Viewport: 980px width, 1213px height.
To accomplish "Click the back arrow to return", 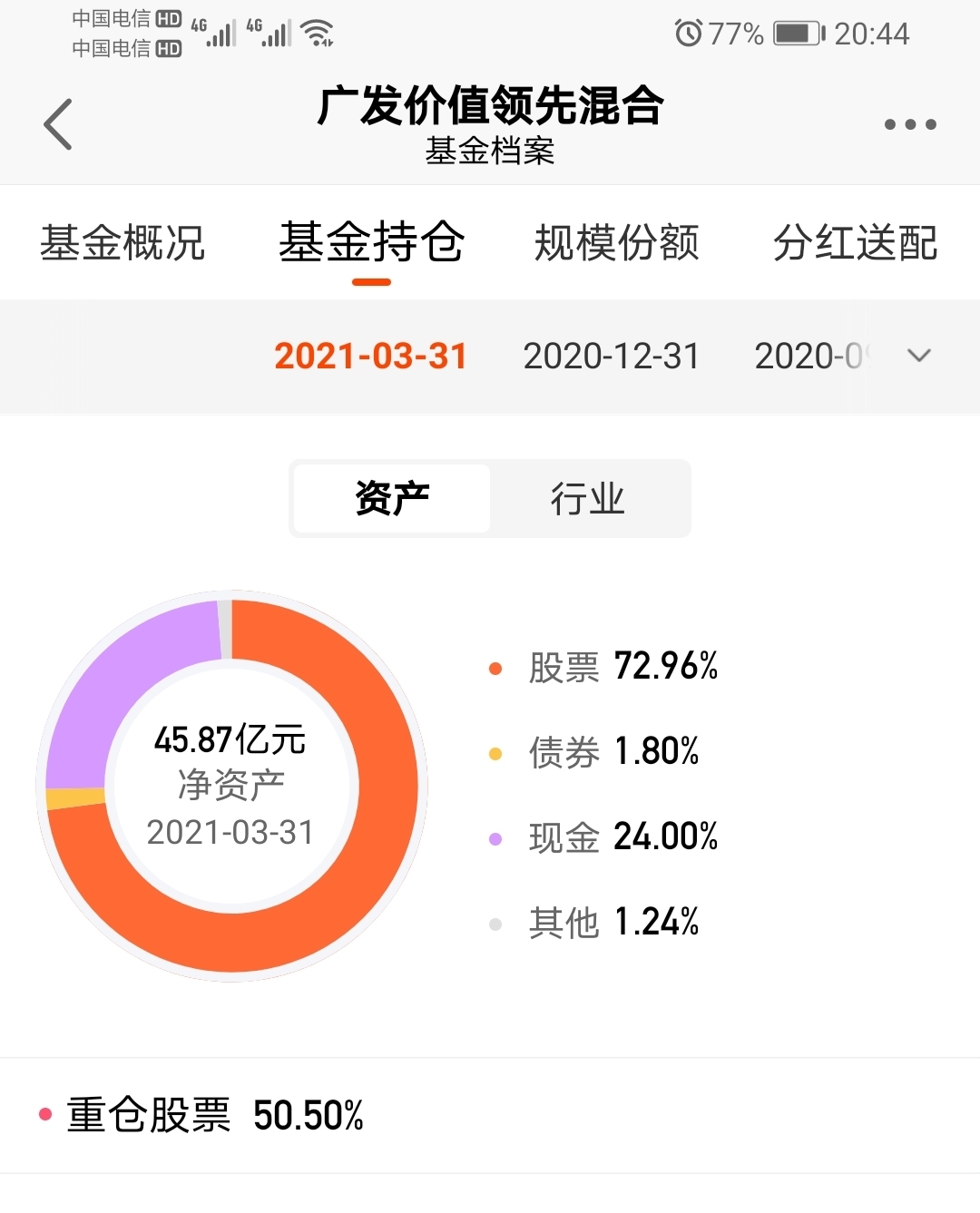I will click(x=56, y=124).
